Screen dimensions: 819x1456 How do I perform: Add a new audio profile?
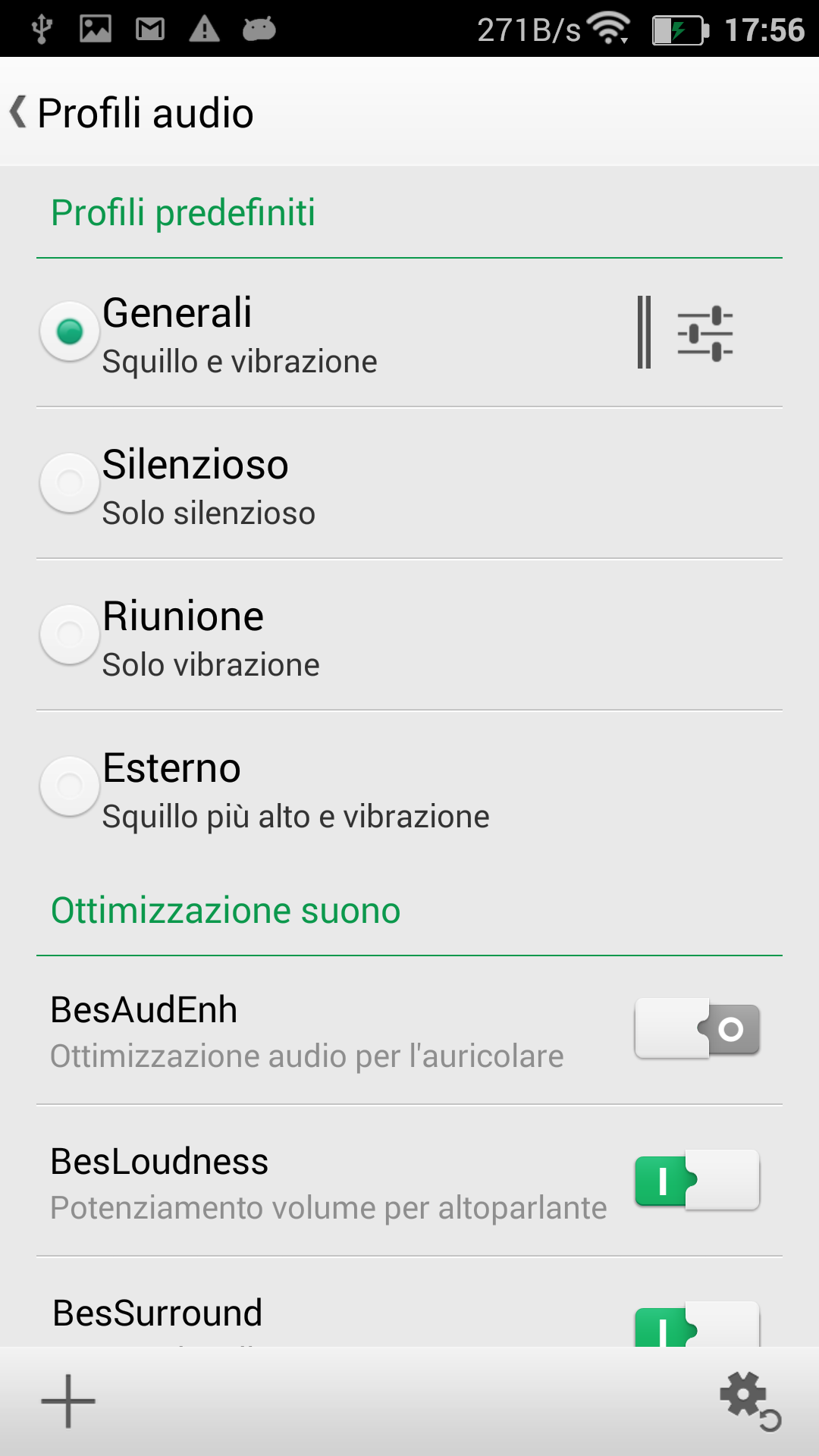coord(68,1401)
